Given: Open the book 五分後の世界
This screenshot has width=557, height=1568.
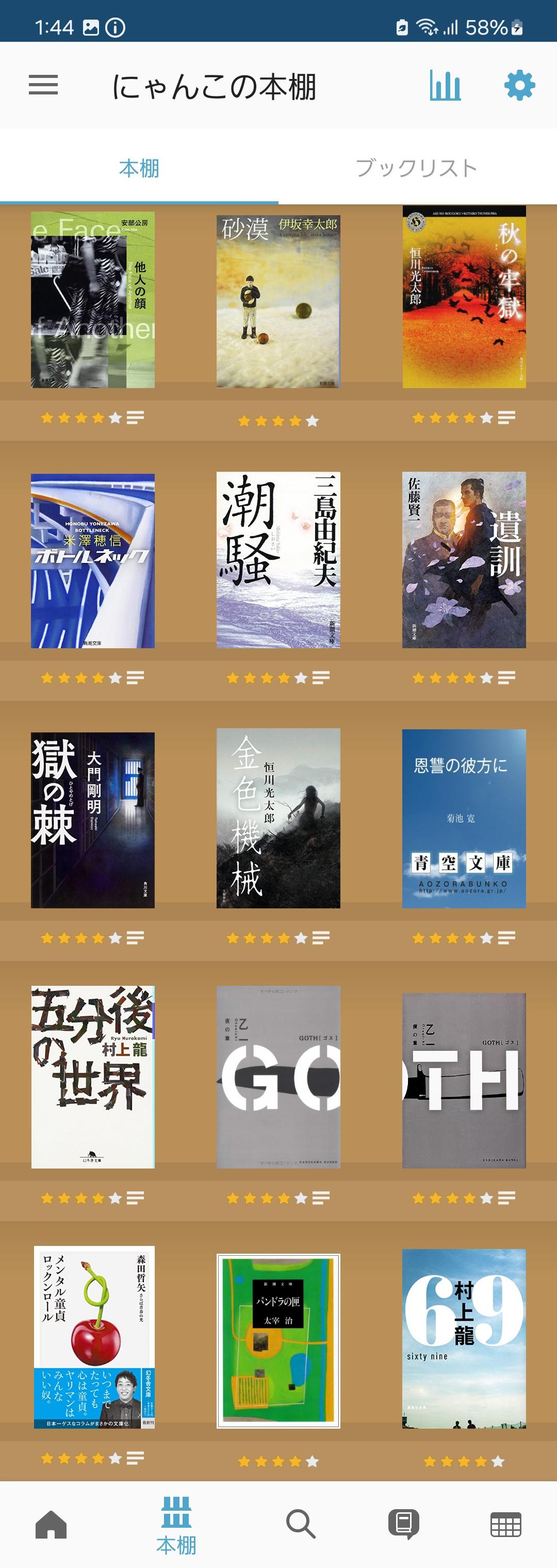Looking at the screenshot, I should coord(92,1077).
